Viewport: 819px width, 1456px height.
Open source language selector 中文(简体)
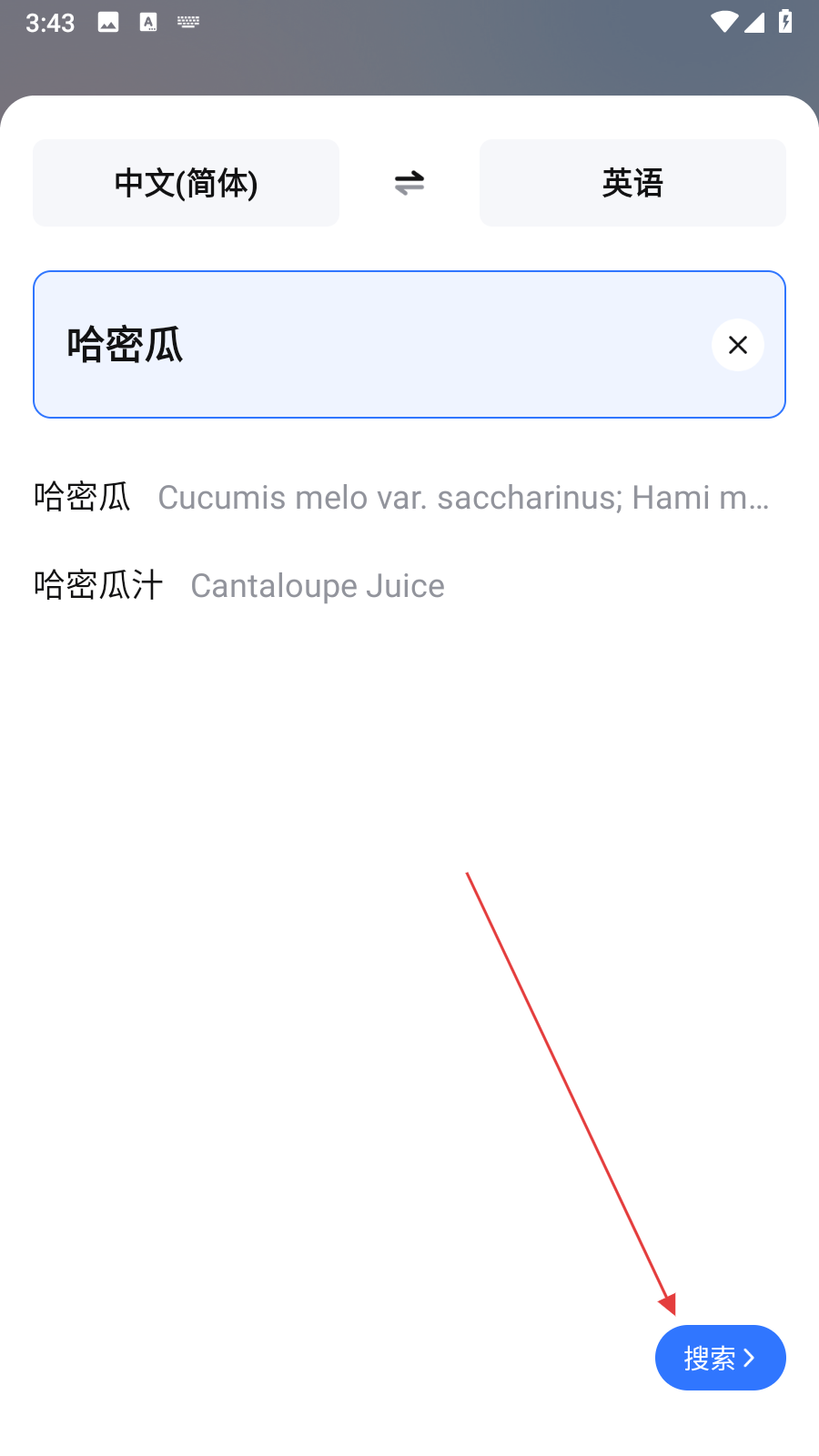[186, 183]
